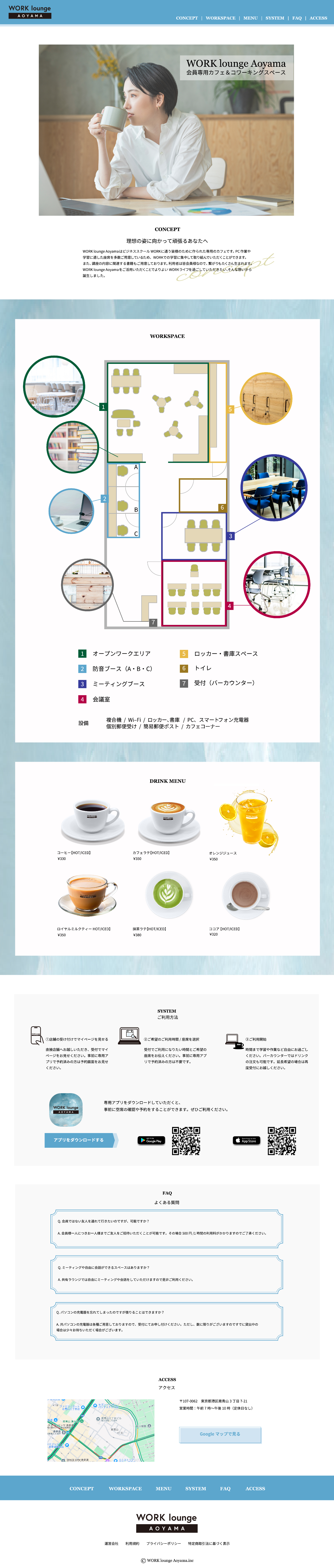Tap MENU in the footer navigation

coord(164,1488)
